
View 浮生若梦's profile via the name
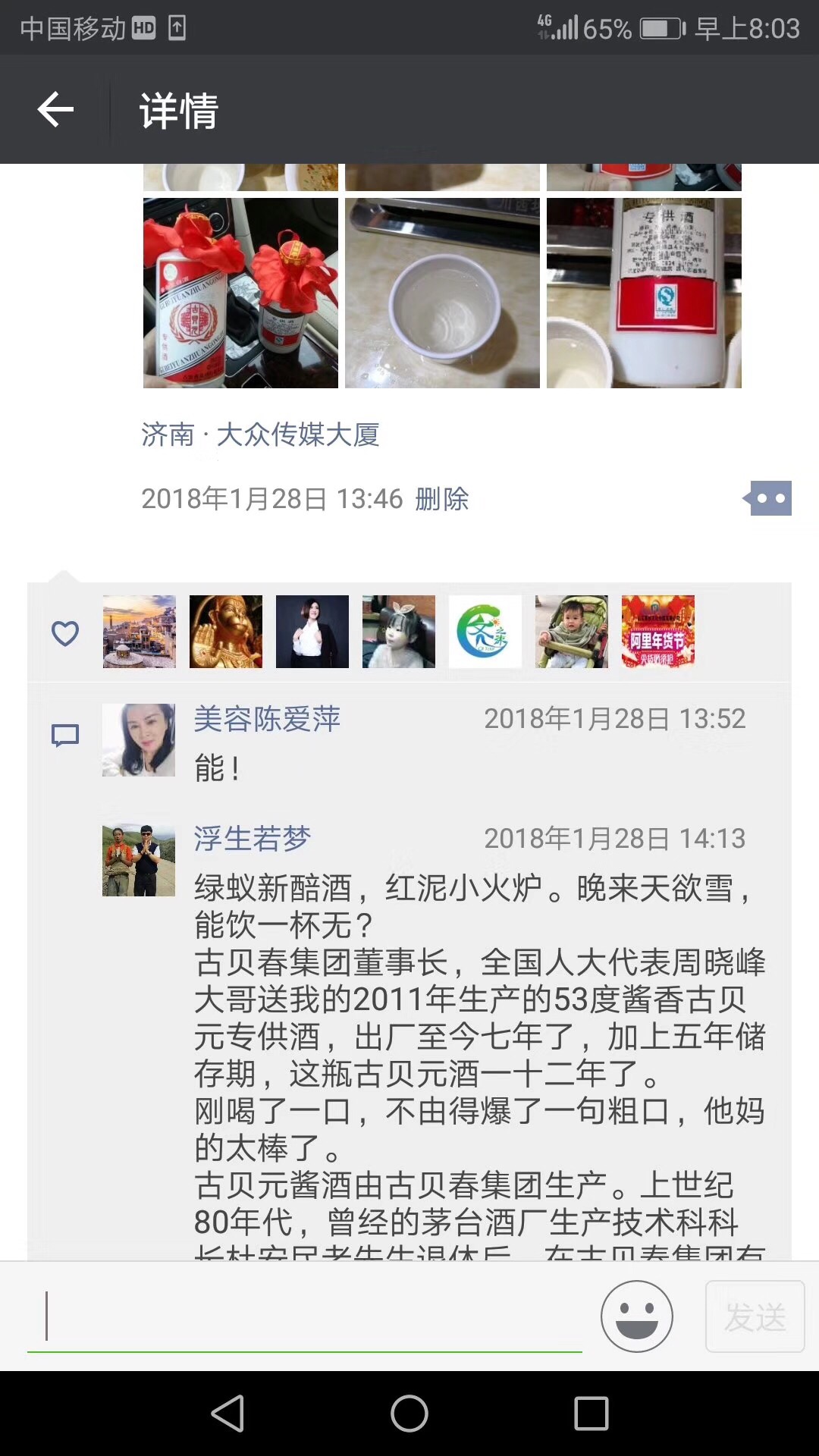click(252, 839)
